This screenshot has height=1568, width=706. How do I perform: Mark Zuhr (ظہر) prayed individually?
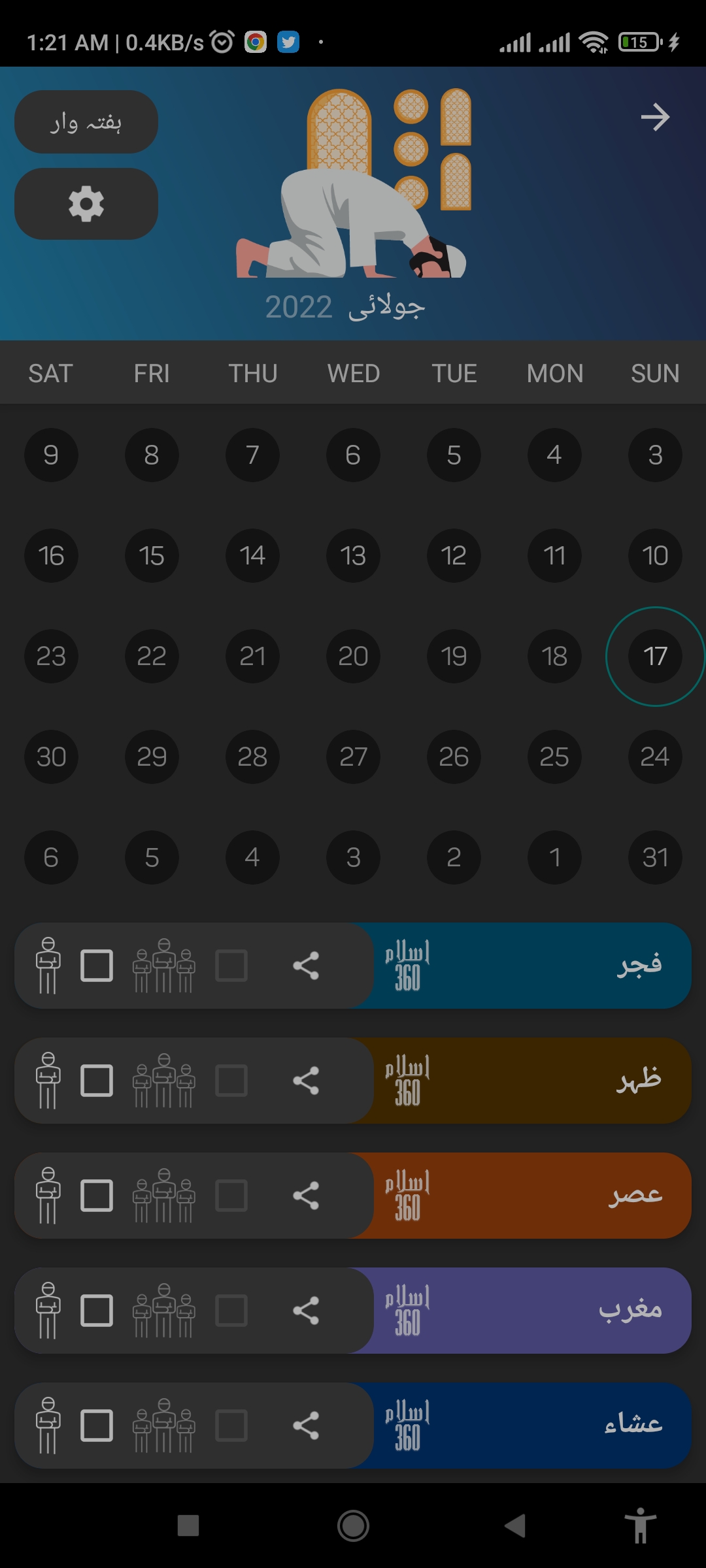(97, 1081)
